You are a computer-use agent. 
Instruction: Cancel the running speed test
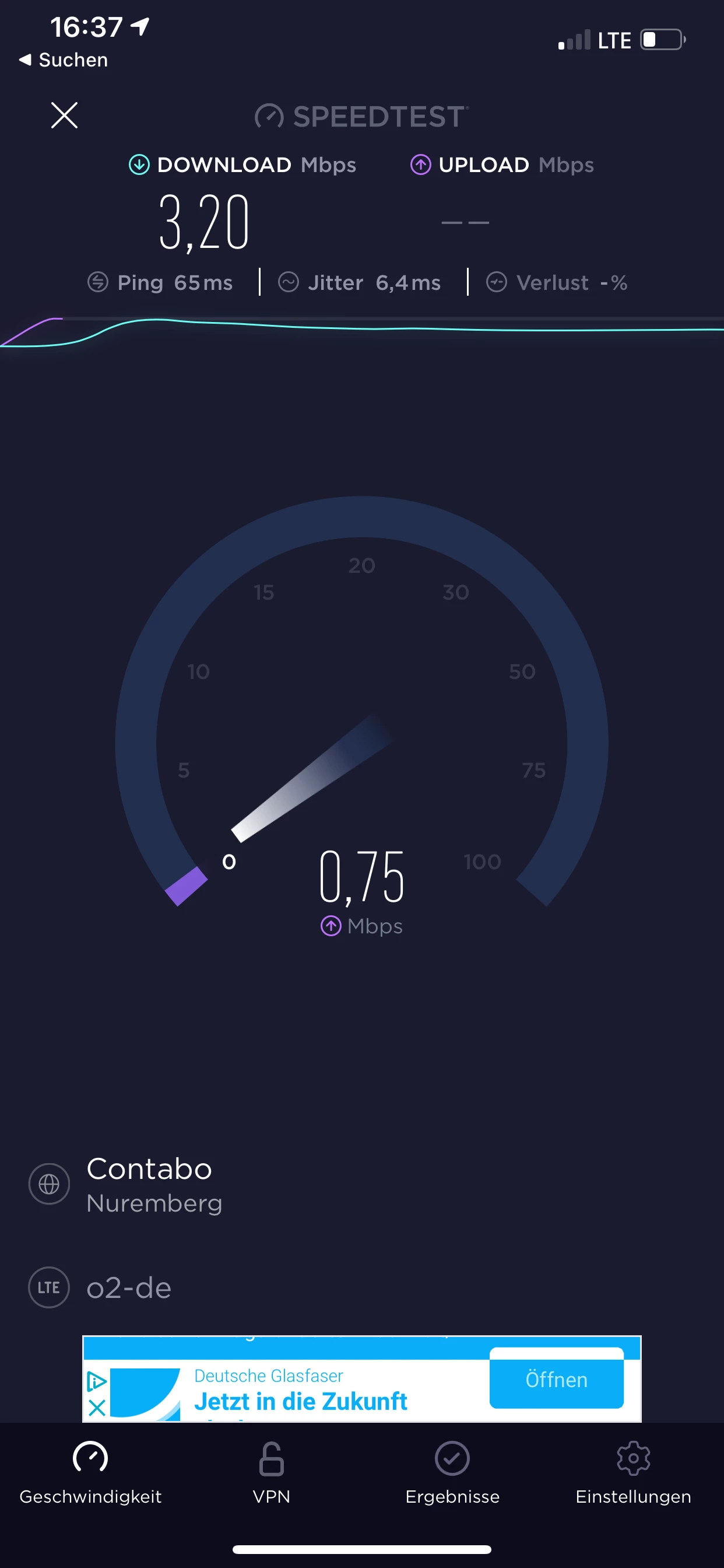(64, 115)
